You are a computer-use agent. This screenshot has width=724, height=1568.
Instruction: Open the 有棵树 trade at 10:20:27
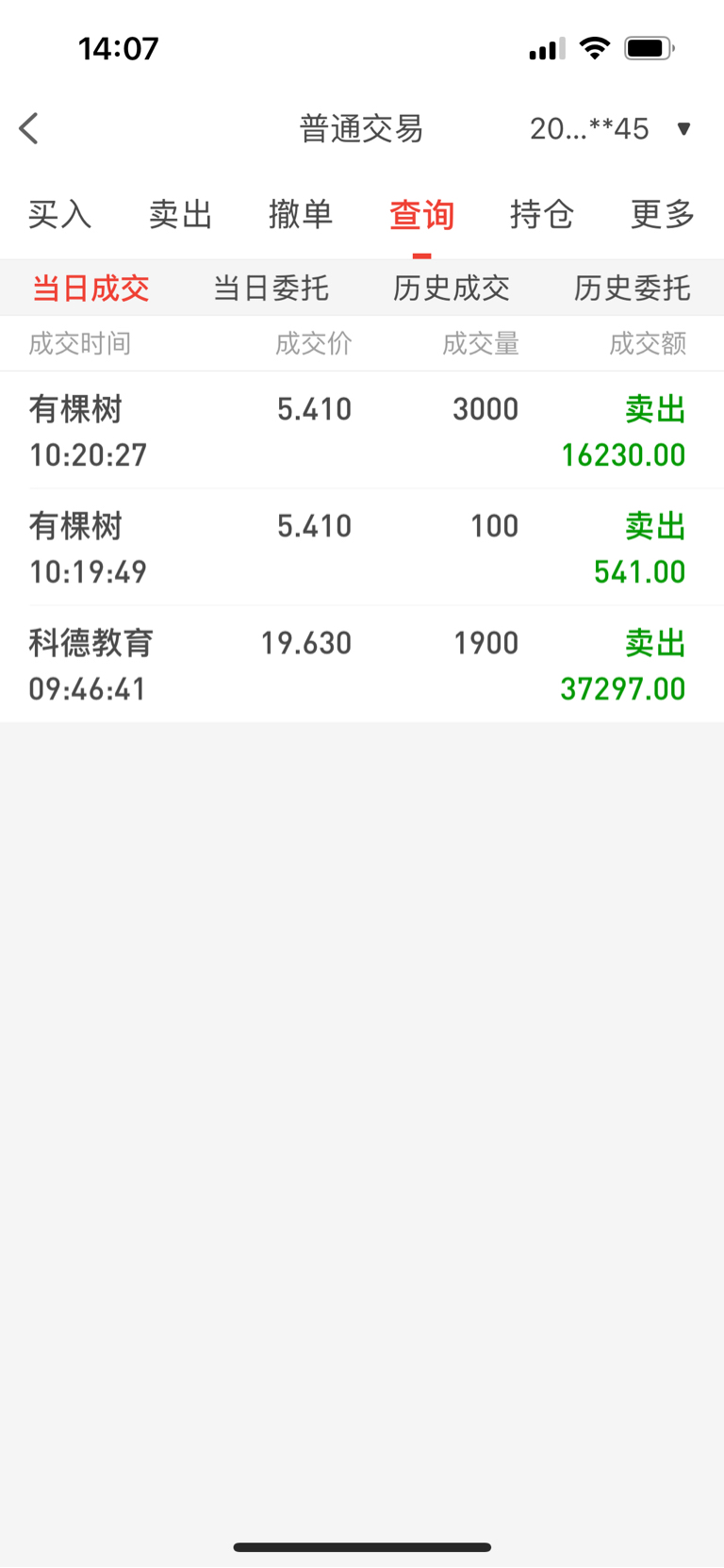pos(362,431)
